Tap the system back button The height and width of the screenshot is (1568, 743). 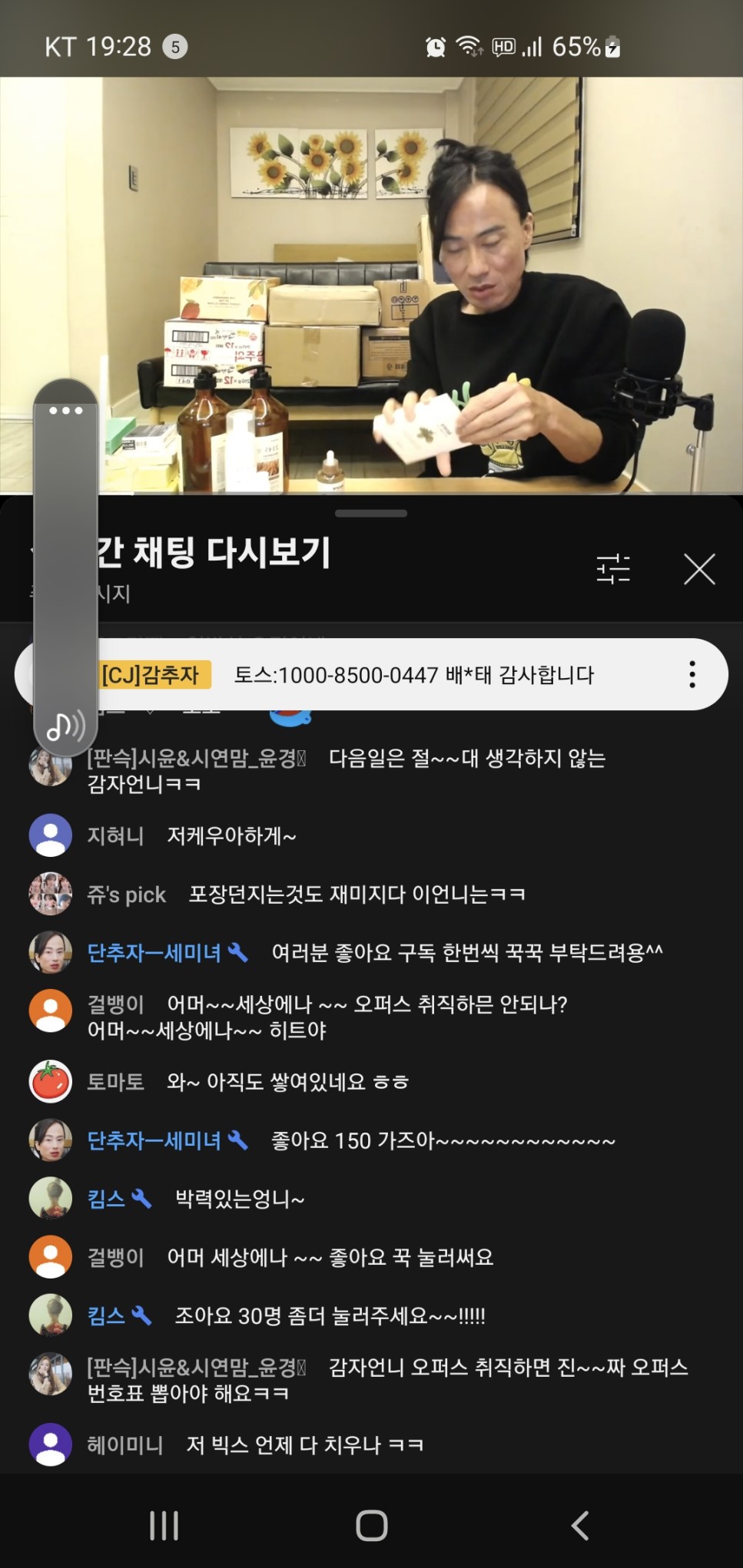(580, 1525)
